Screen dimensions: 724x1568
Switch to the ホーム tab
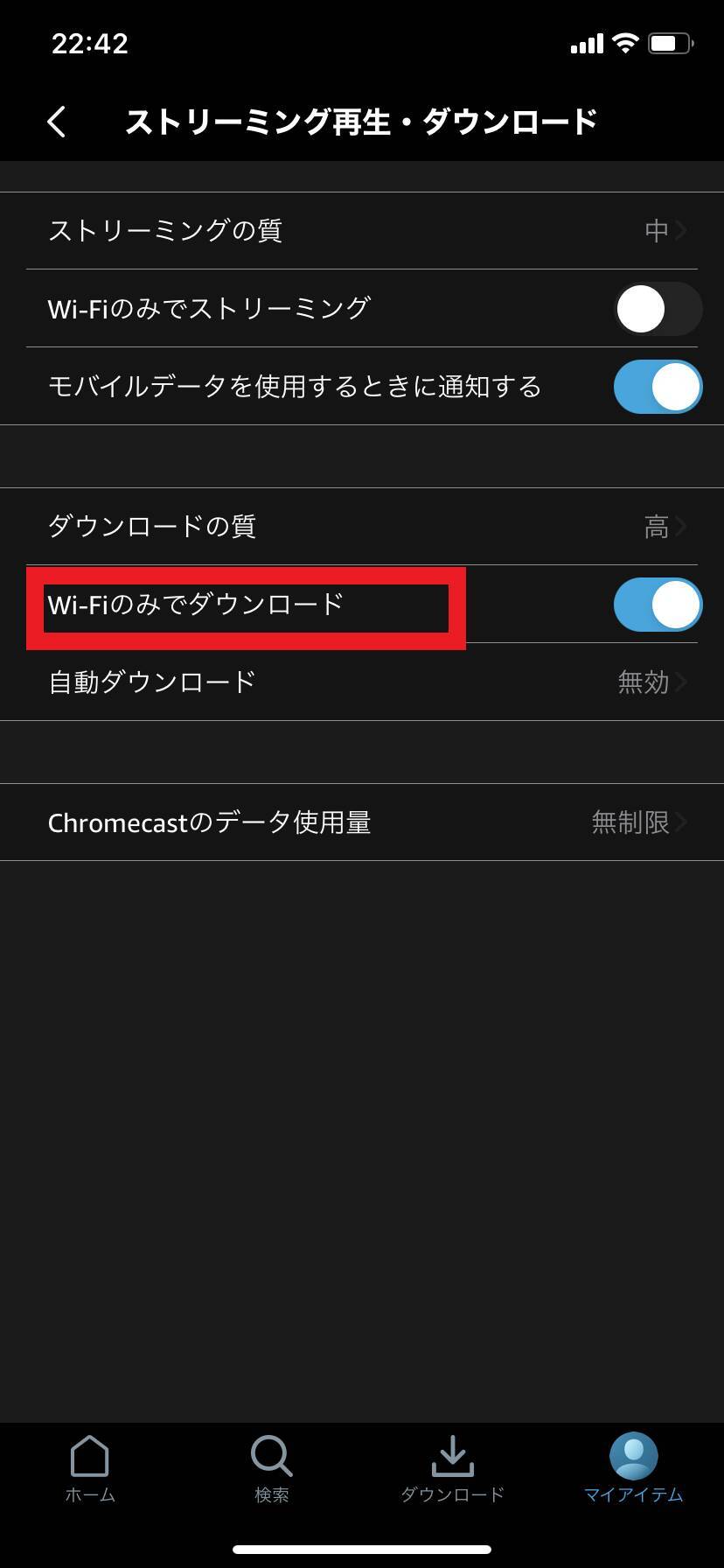(x=90, y=1469)
